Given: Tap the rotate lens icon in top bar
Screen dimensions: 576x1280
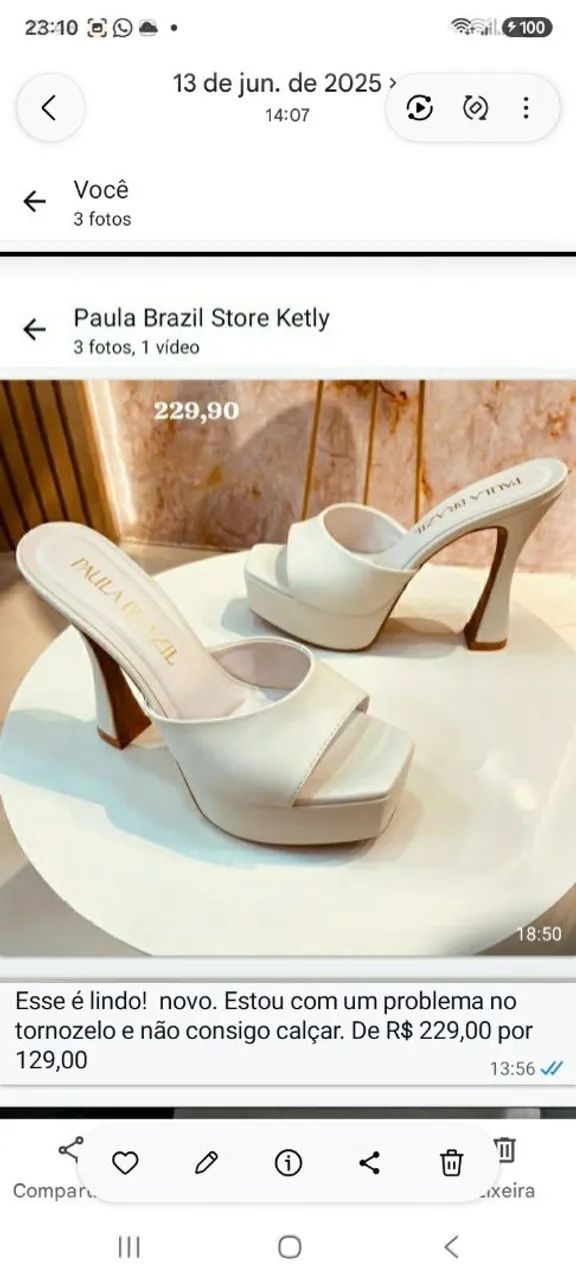Looking at the screenshot, I should click(x=475, y=108).
